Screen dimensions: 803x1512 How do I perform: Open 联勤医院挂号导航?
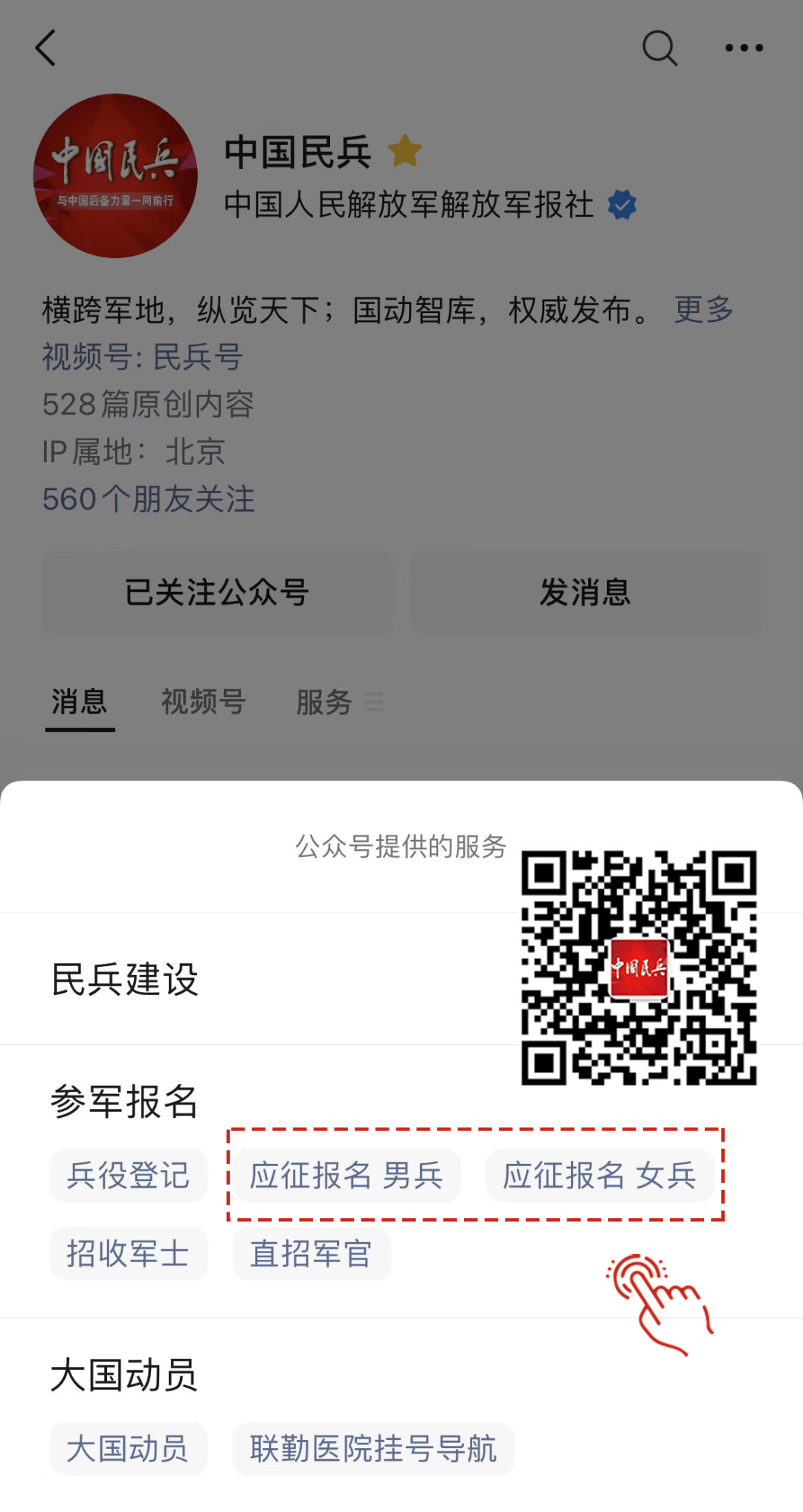[x=373, y=1449]
